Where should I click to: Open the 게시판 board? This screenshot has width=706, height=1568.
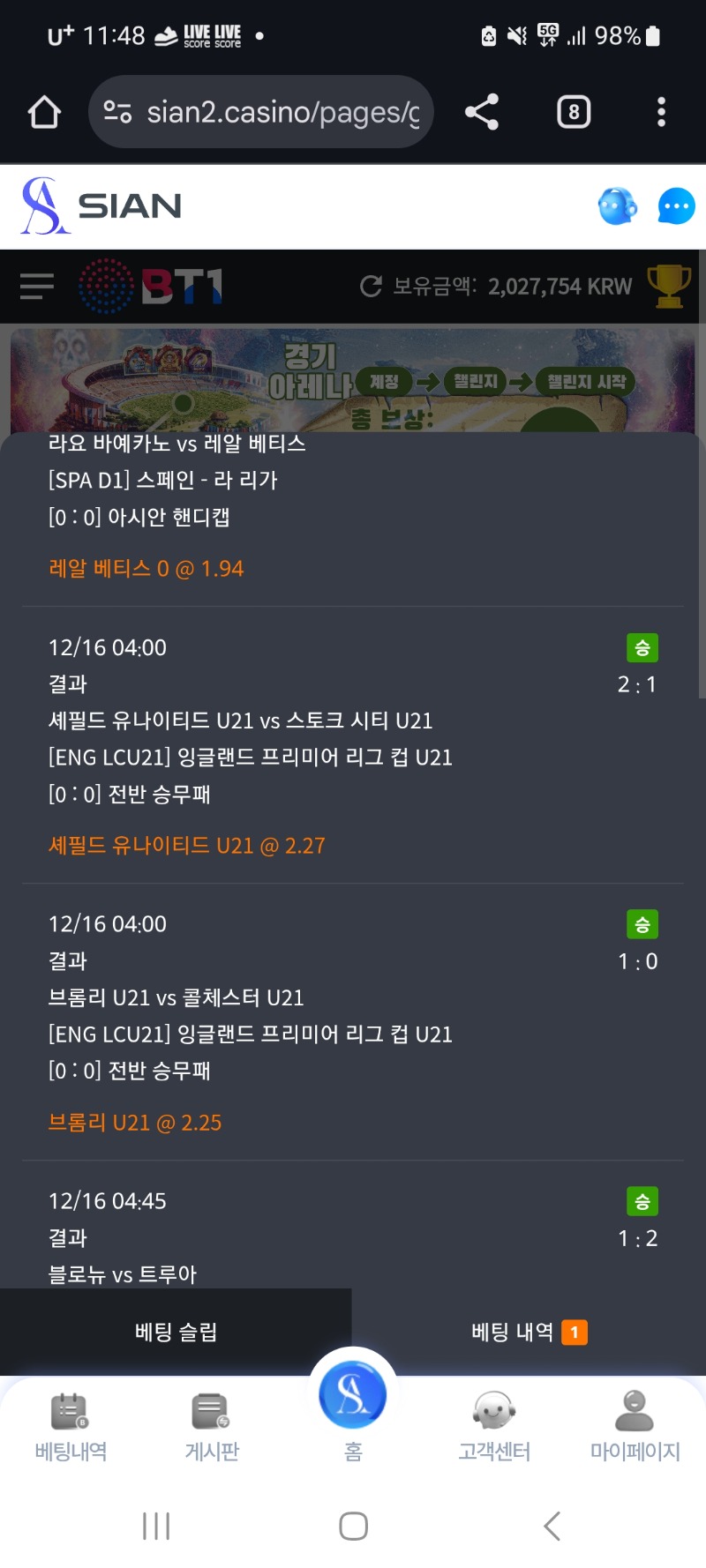tap(212, 1426)
